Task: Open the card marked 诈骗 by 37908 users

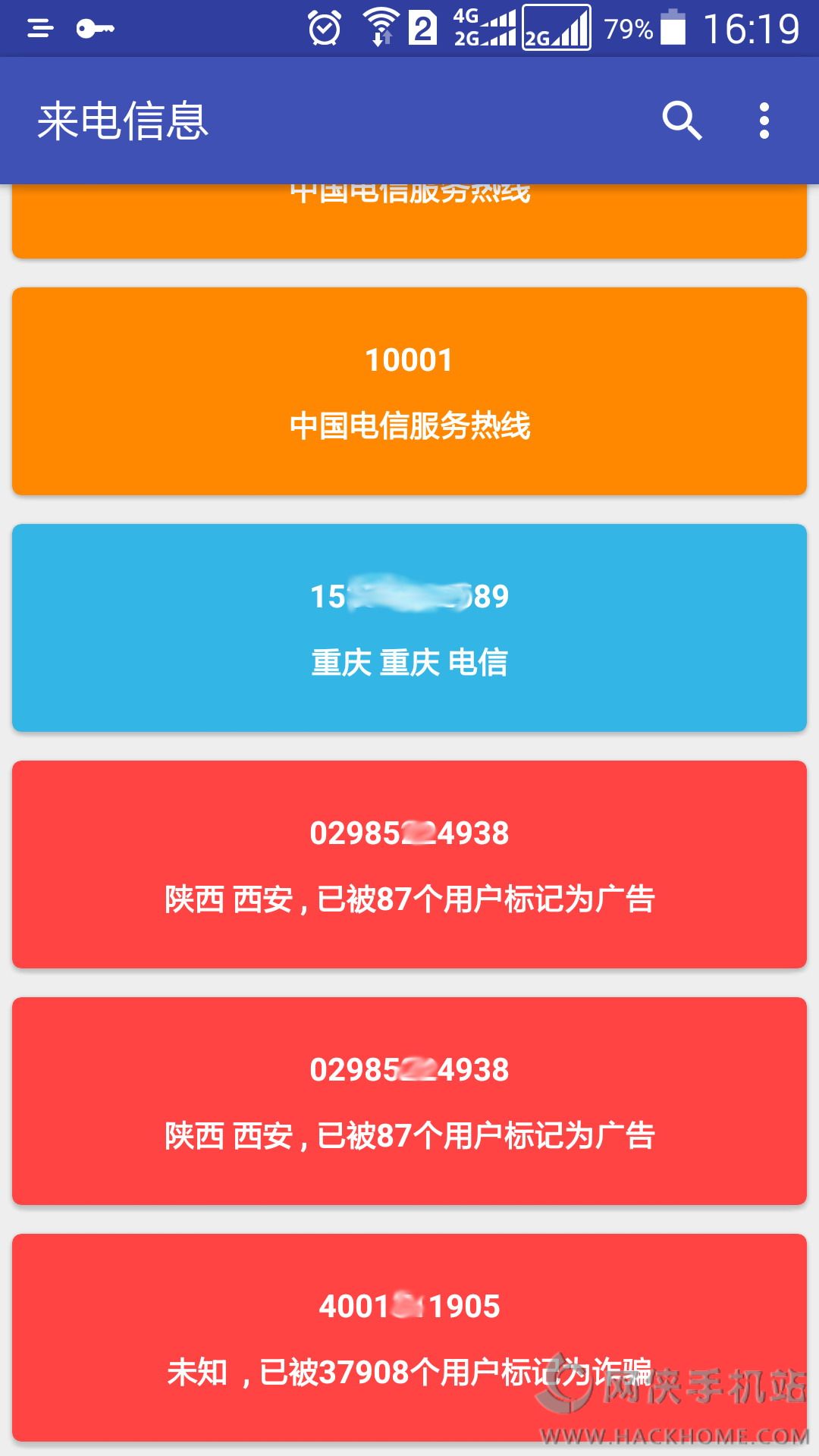Action: coord(409,1338)
